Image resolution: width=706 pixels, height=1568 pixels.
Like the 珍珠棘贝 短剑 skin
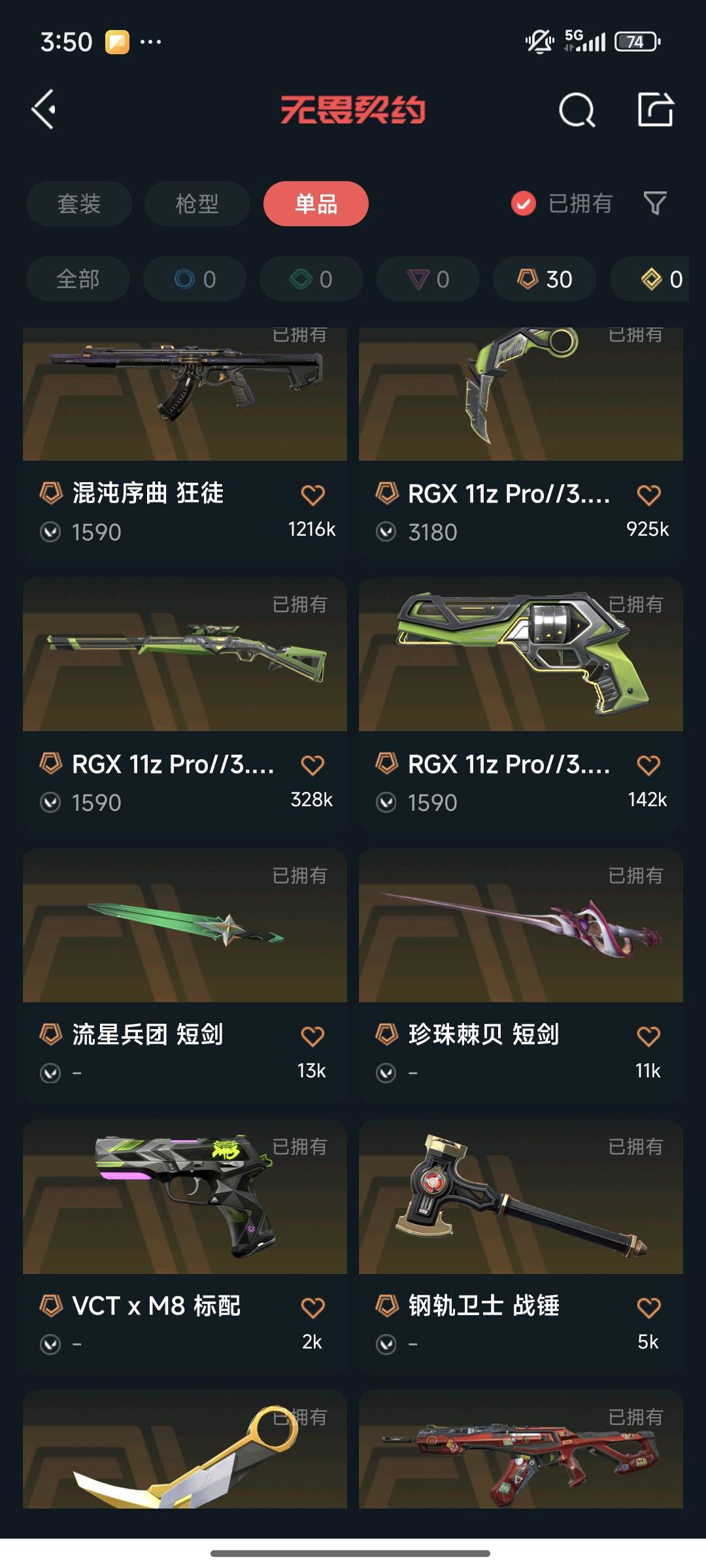[648, 1036]
